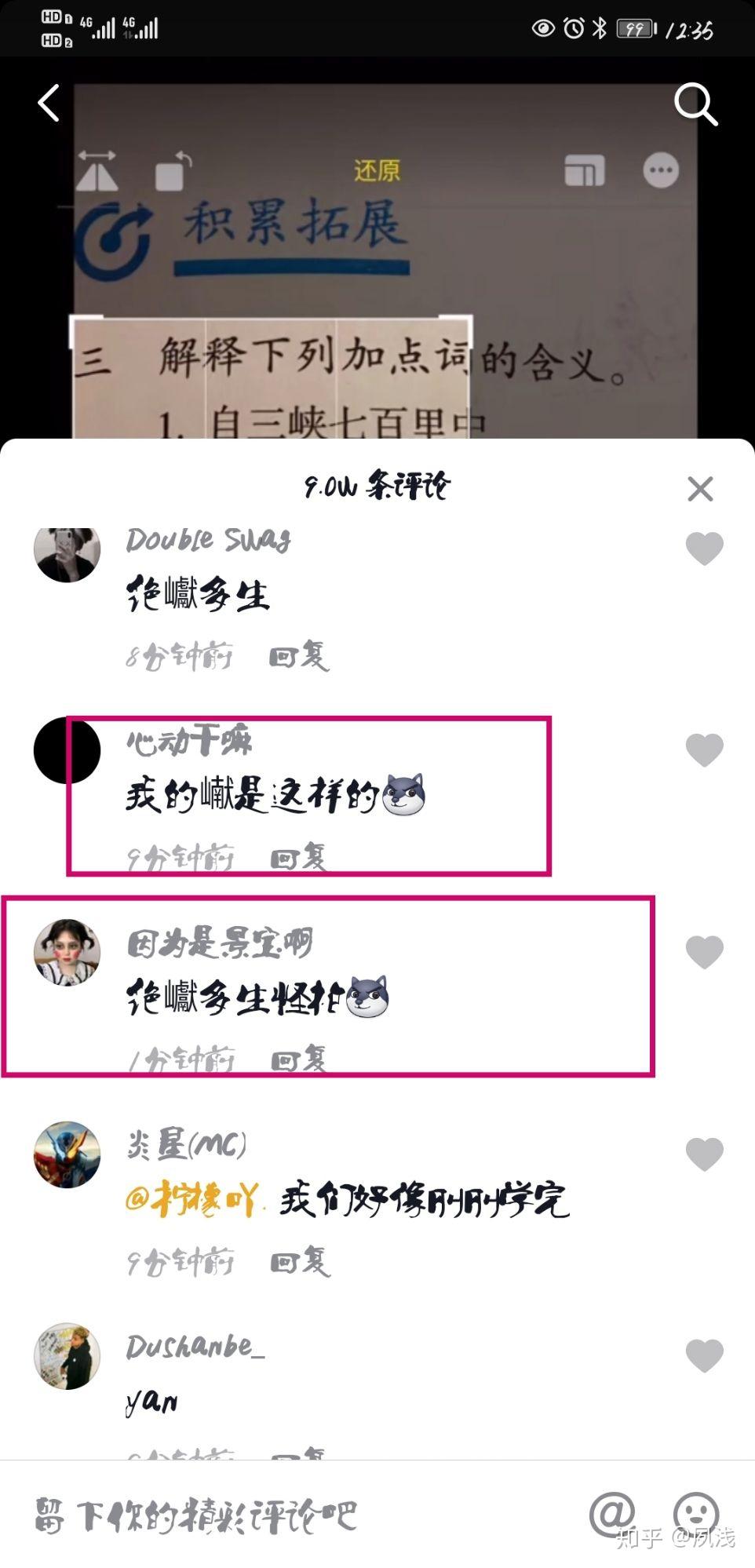This screenshot has height=1568, width=755.
Task: Open the mentioned user @柠檬吖
Action: click(191, 1199)
